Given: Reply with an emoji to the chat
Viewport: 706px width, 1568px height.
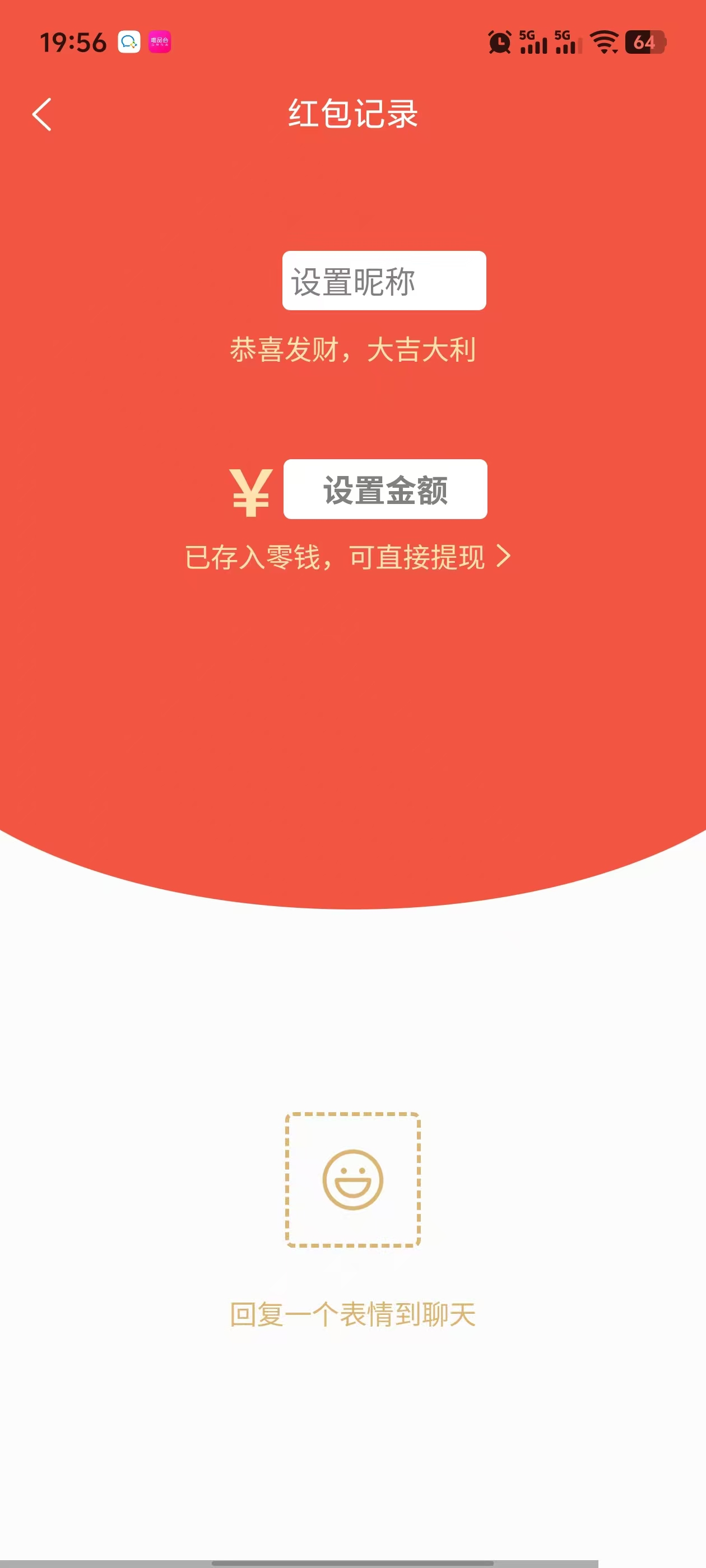Looking at the screenshot, I should (x=352, y=1180).
